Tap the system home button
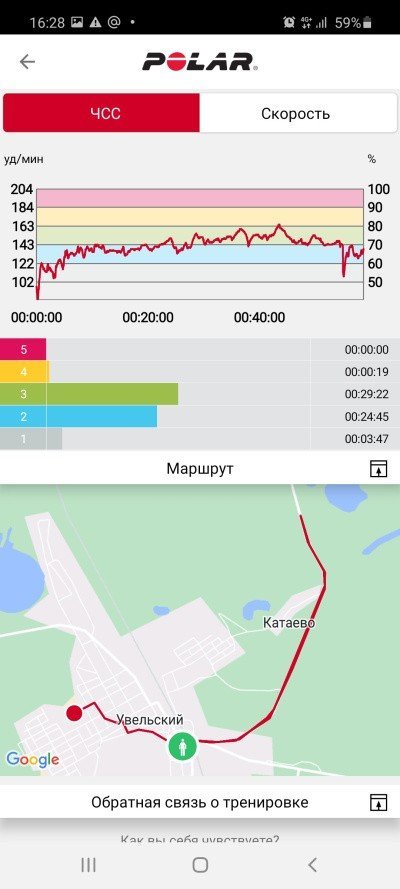The image size is (400, 889). coord(200,864)
